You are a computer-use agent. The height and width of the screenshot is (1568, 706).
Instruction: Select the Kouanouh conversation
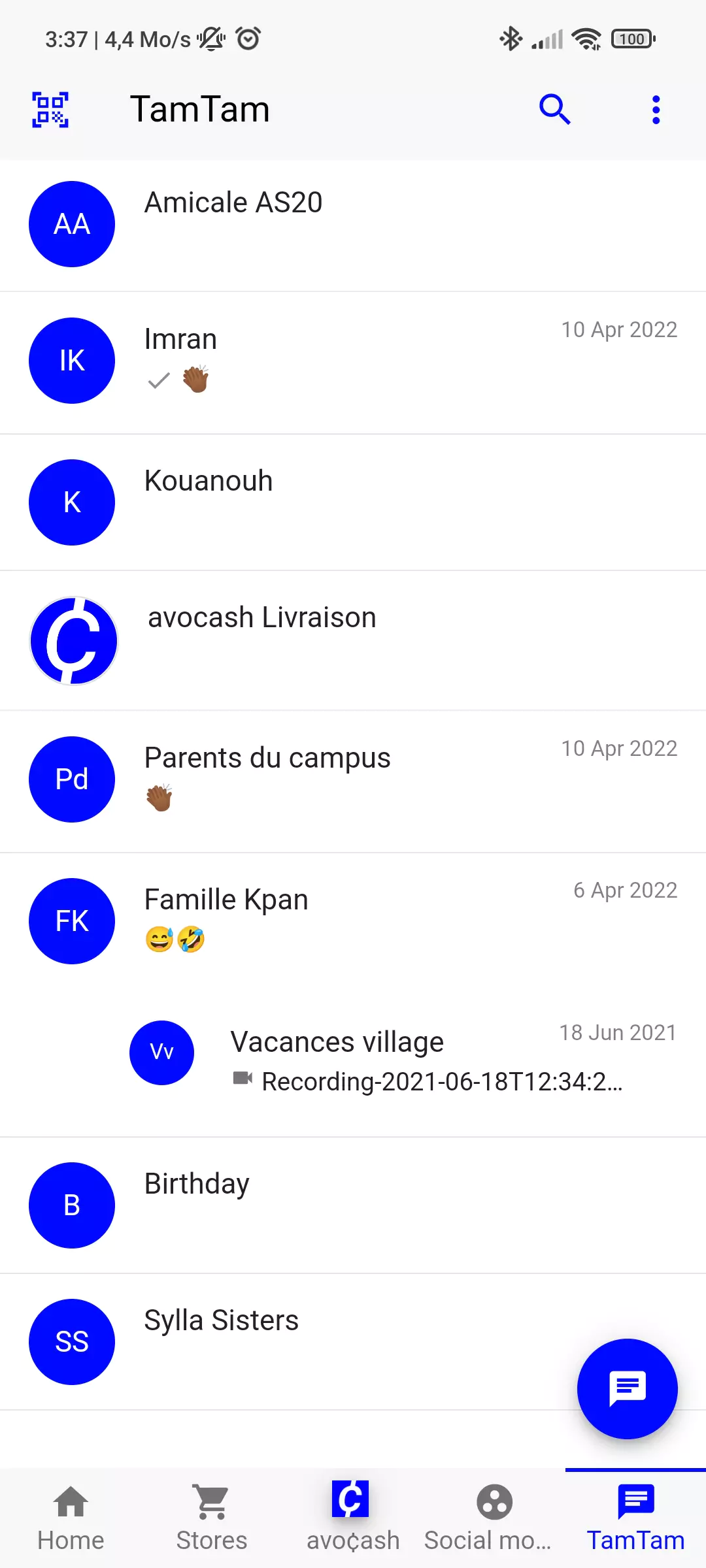pyautogui.click(x=353, y=501)
